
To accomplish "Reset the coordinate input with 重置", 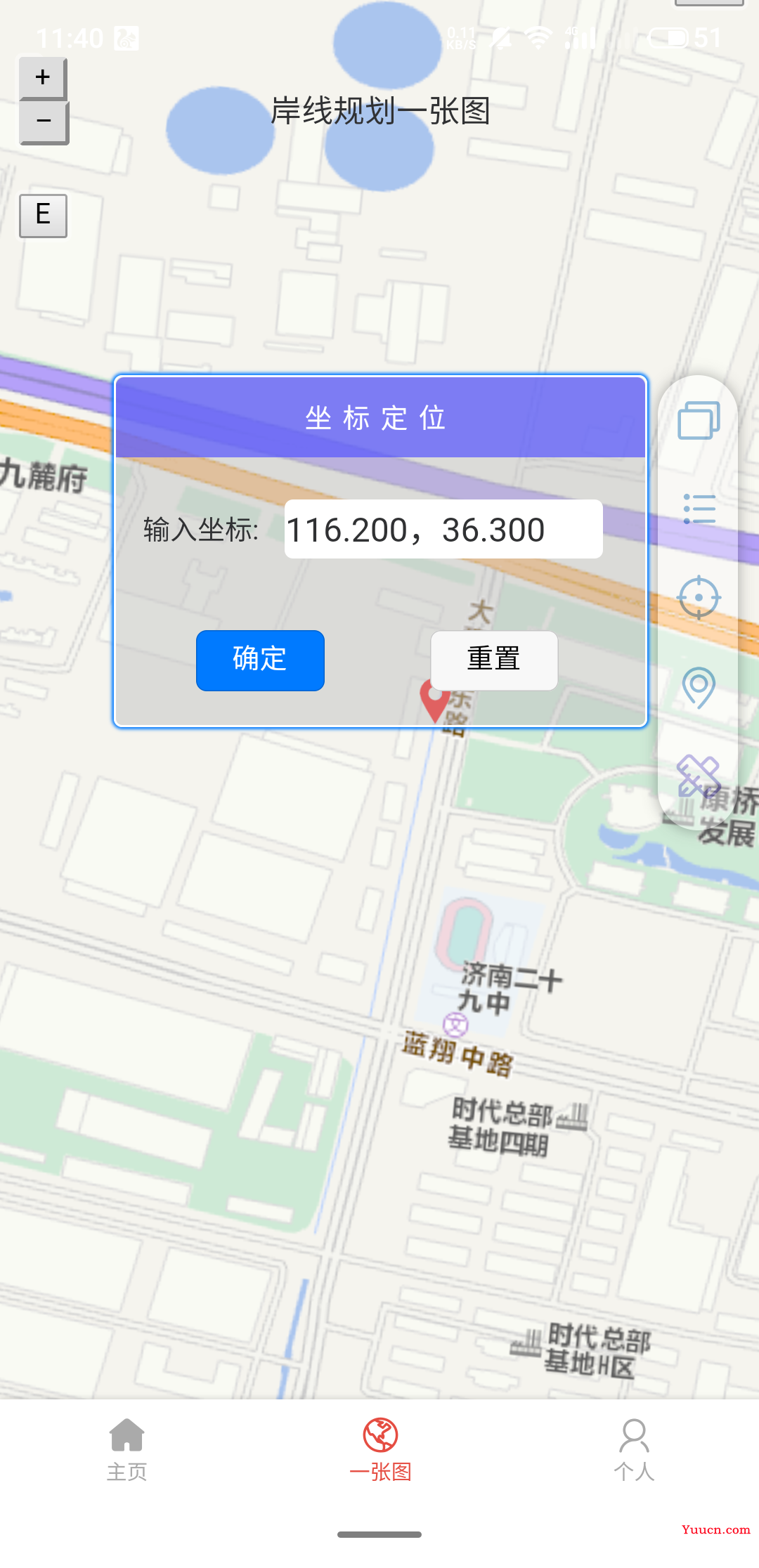I will pos(494,660).
